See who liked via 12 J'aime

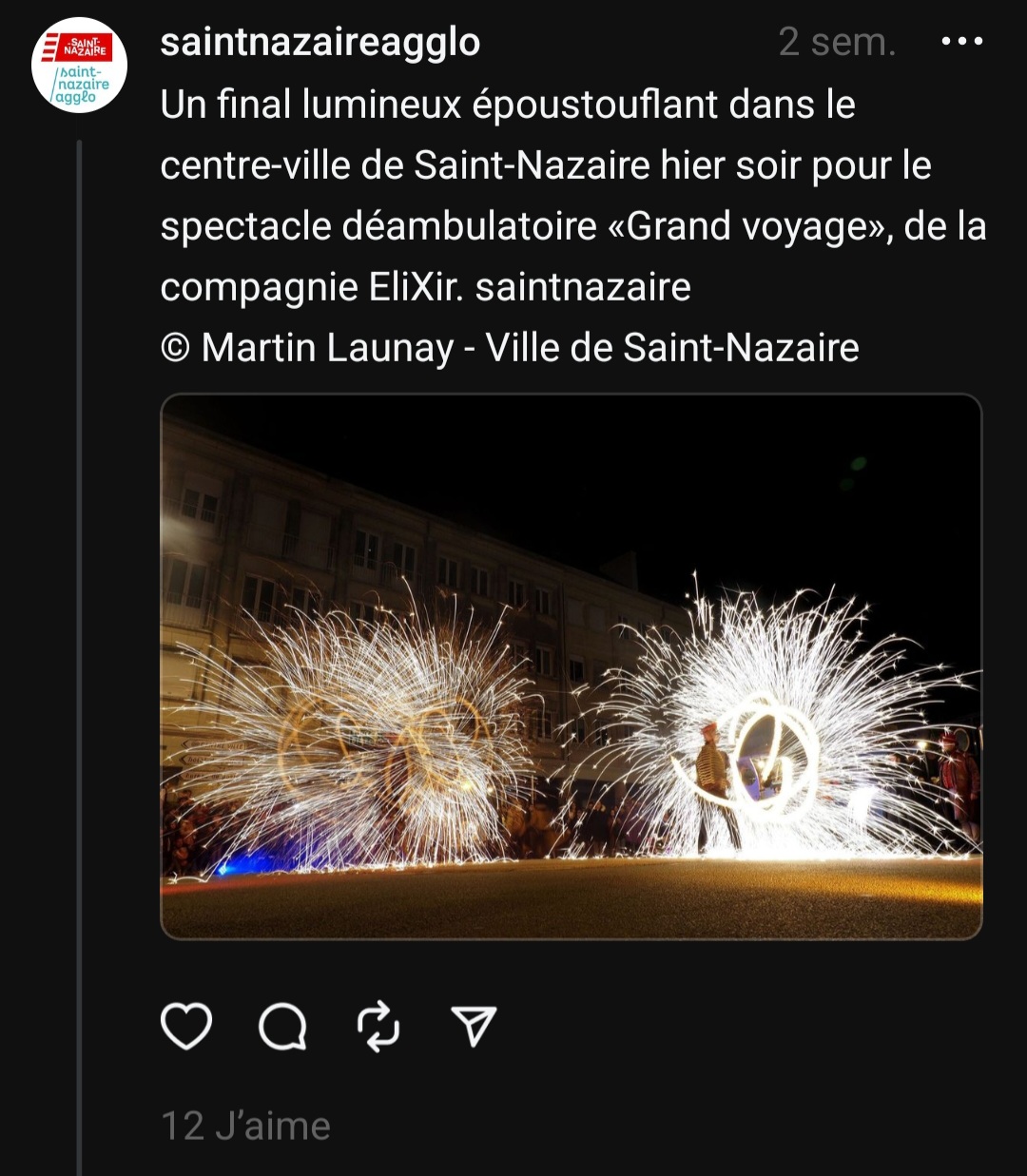point(245,1126)
